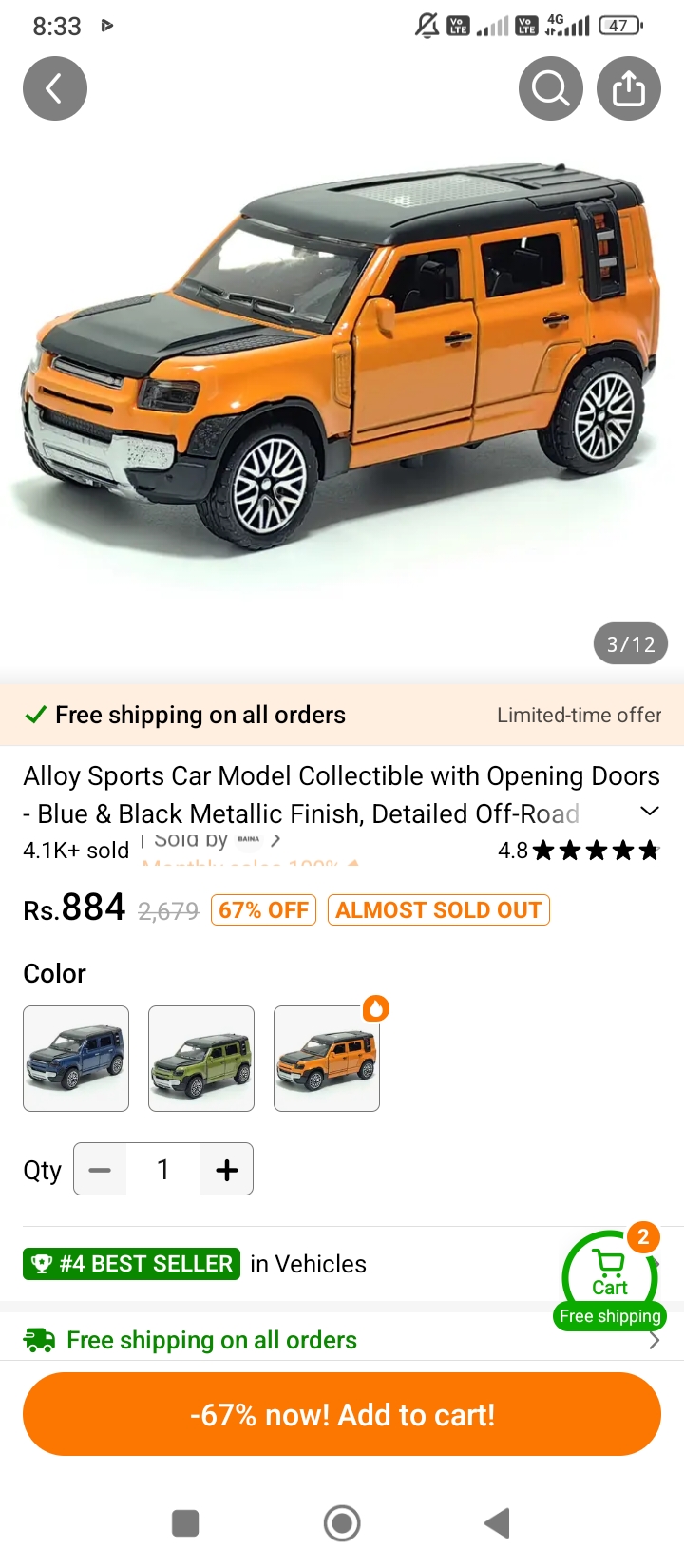Select the orange car color
Viewport: 684px width, 1568px height.
pyautogui.click(x=327, y=1058)
